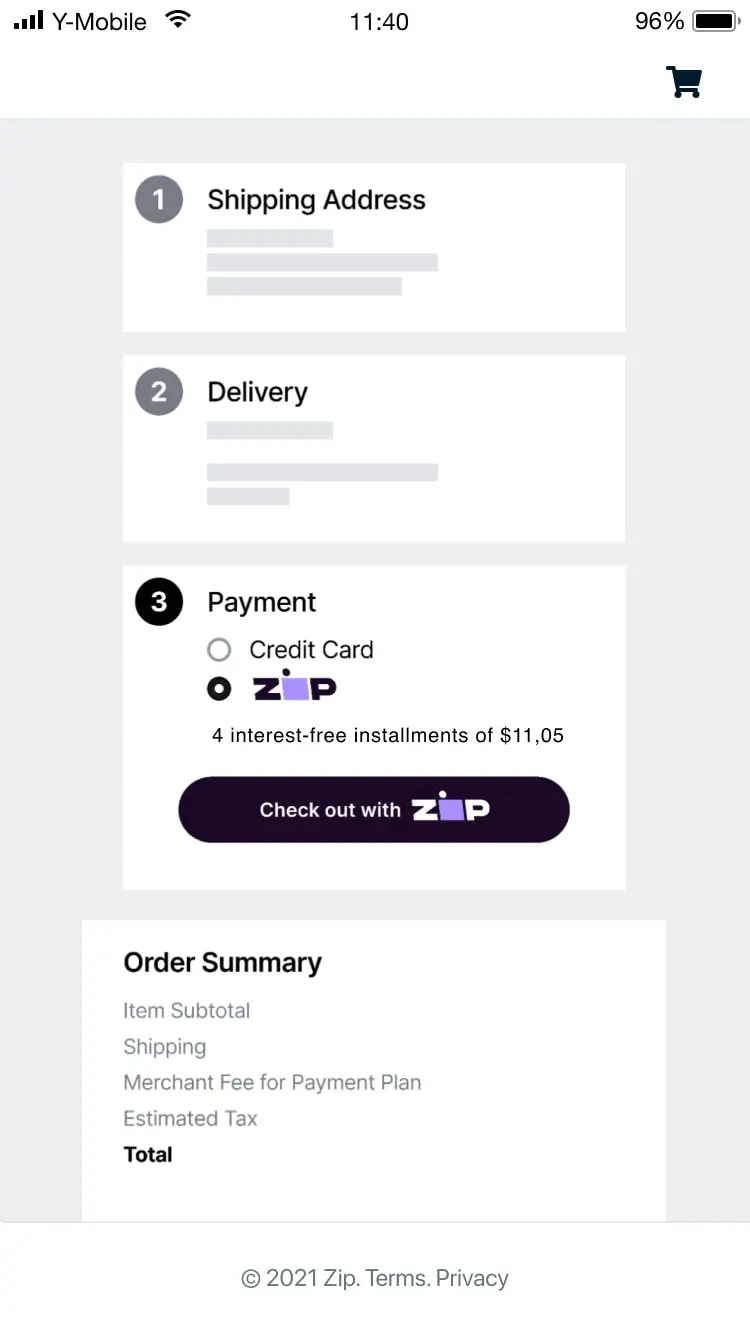Click the step 1 circle for Shipping Address
This screenshot has width=750, height=1334.
pos(158,199)
